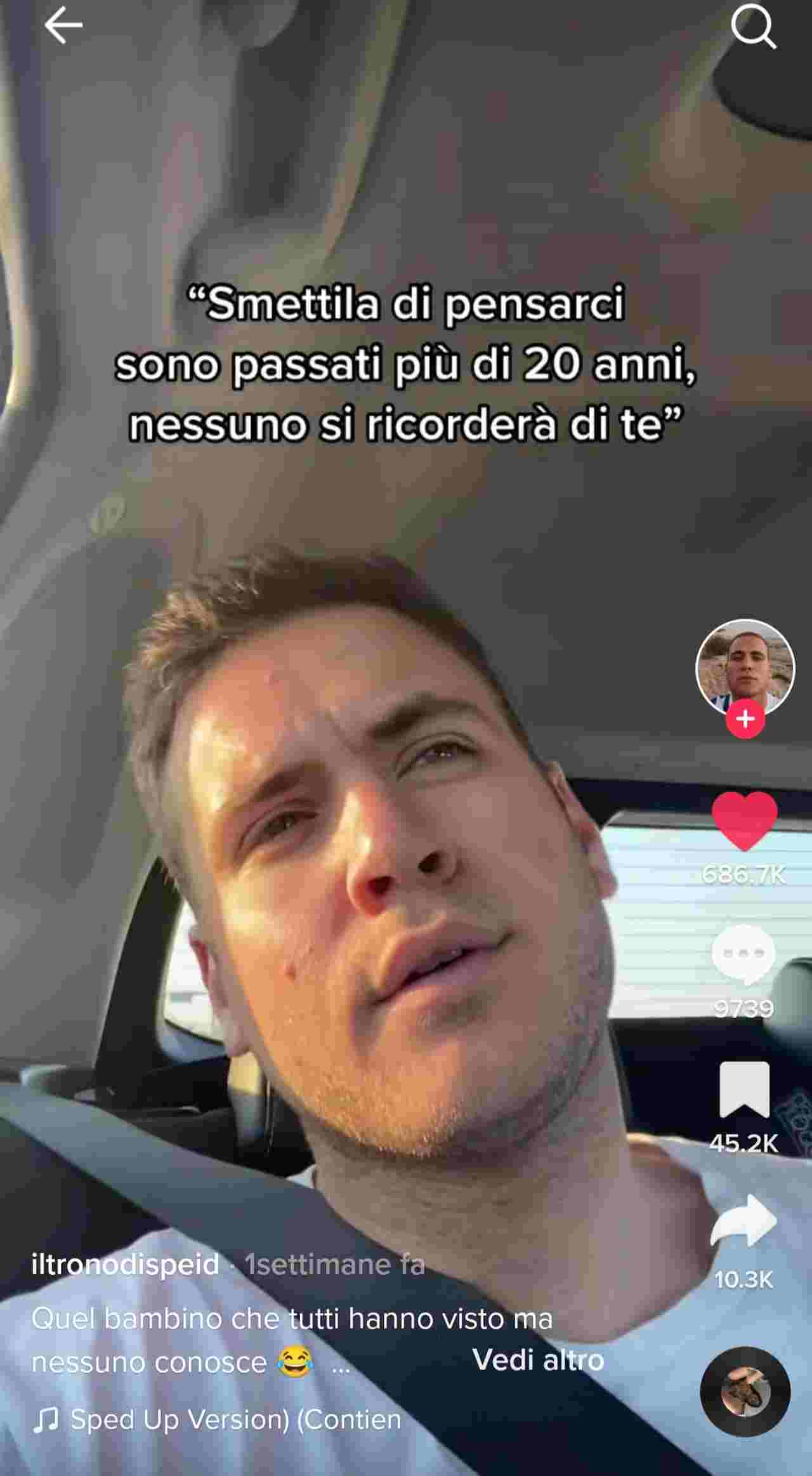This screenshot has height=1476, width=812.
Task: Expand caption with Vedi altro
Action: [x=538, y=1360]
